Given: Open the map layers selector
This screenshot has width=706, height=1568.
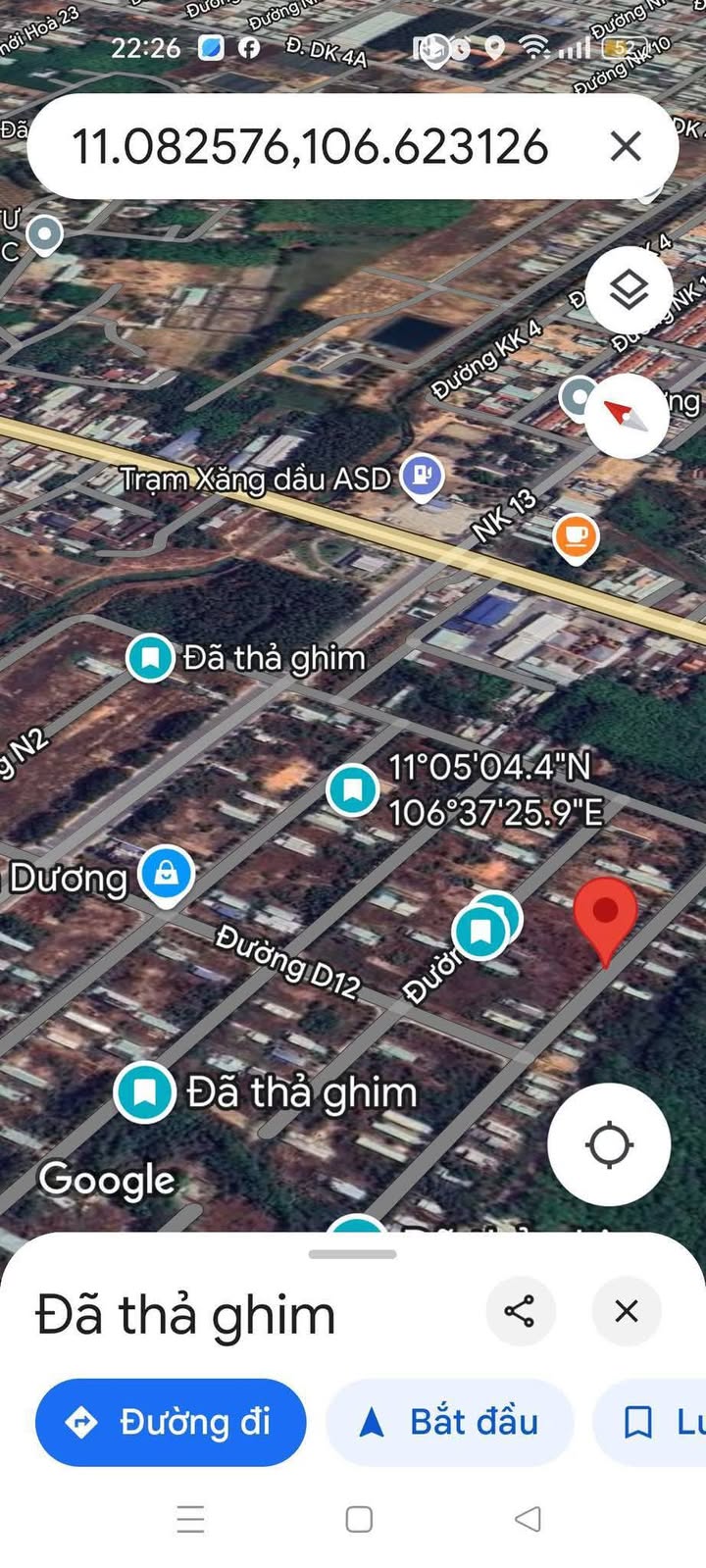Looking at the screenshot, I should 629,290.
